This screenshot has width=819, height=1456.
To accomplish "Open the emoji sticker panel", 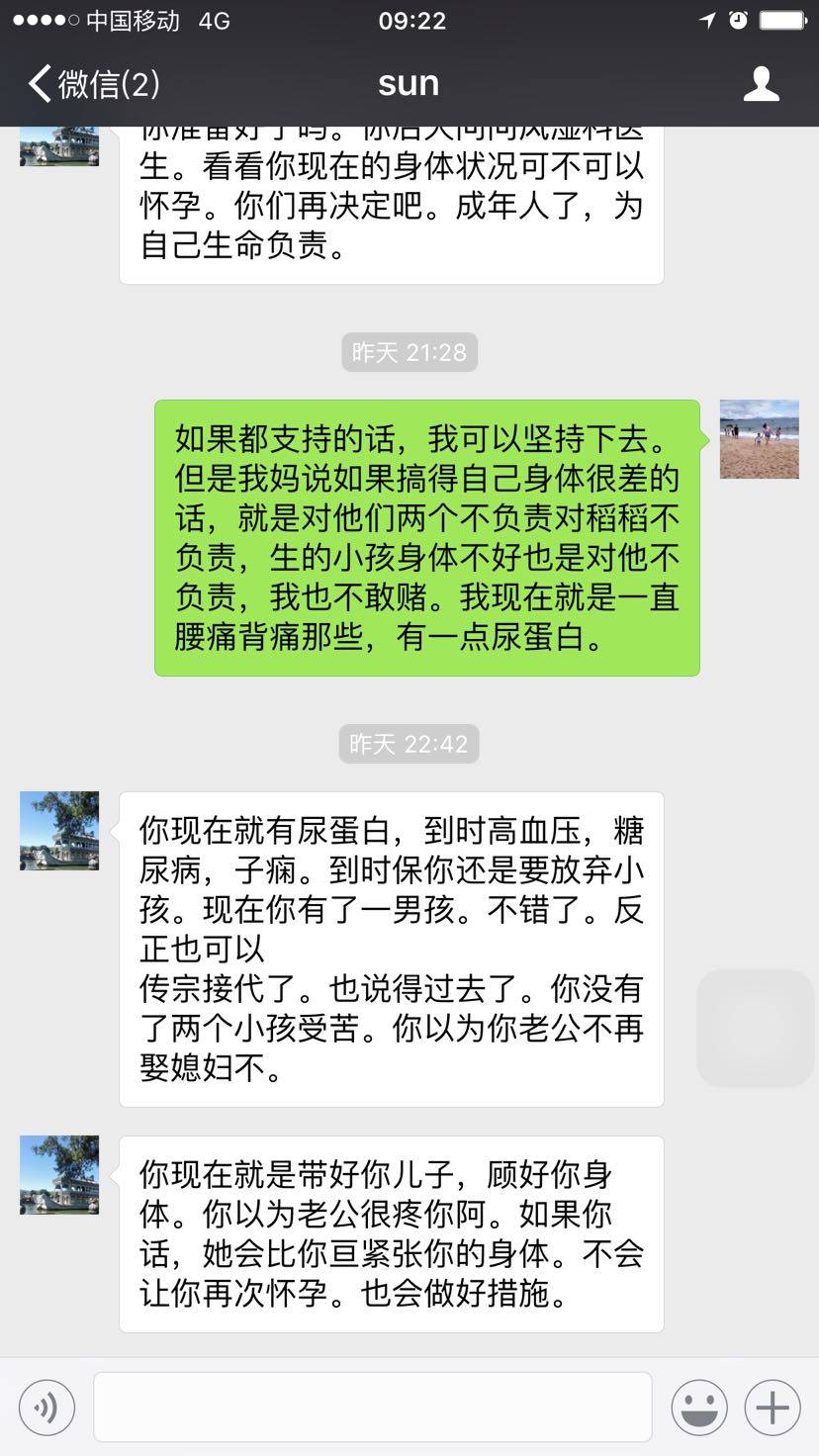I will point(699,1407).
